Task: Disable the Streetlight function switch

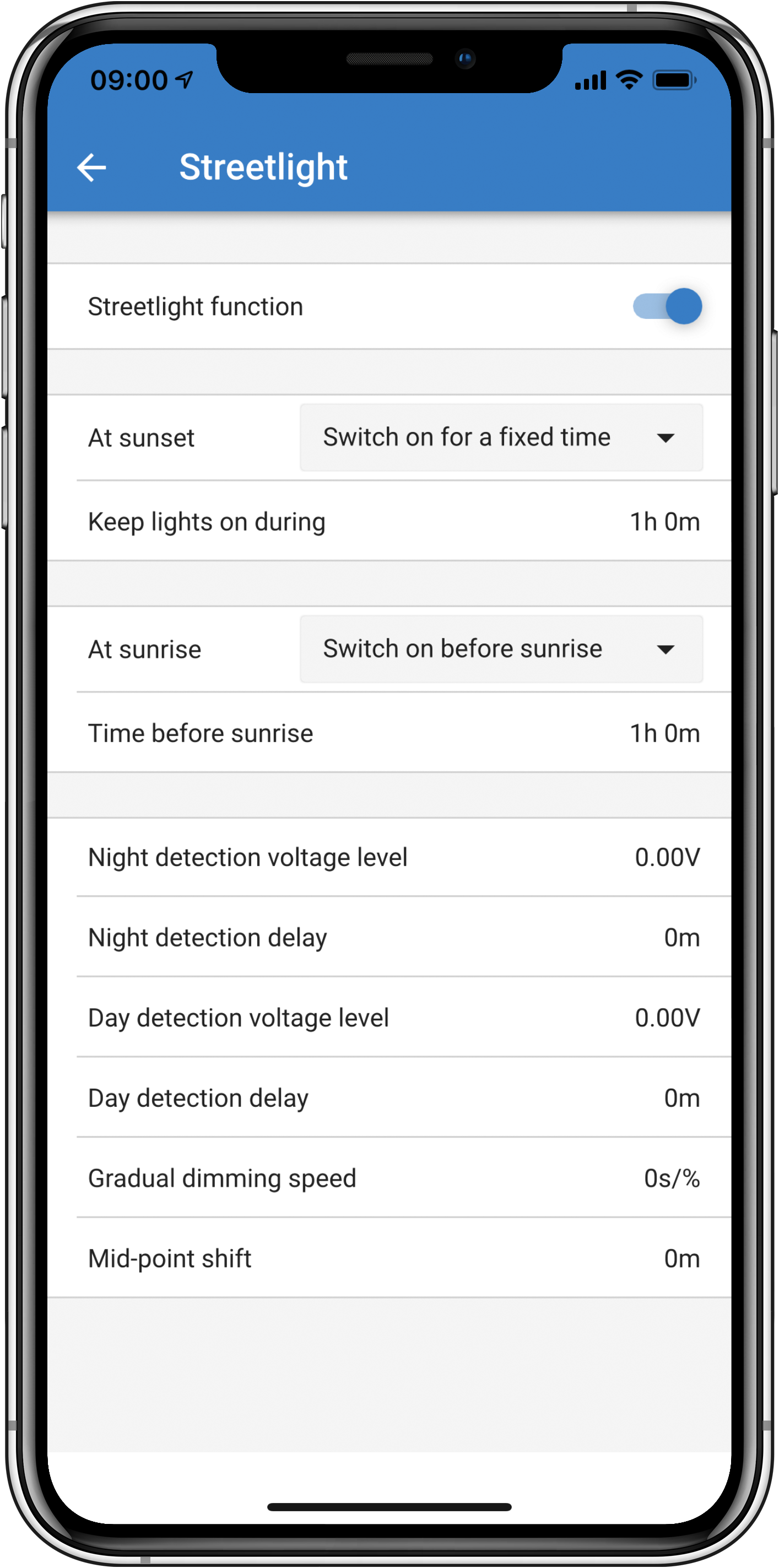Action: 667,306
